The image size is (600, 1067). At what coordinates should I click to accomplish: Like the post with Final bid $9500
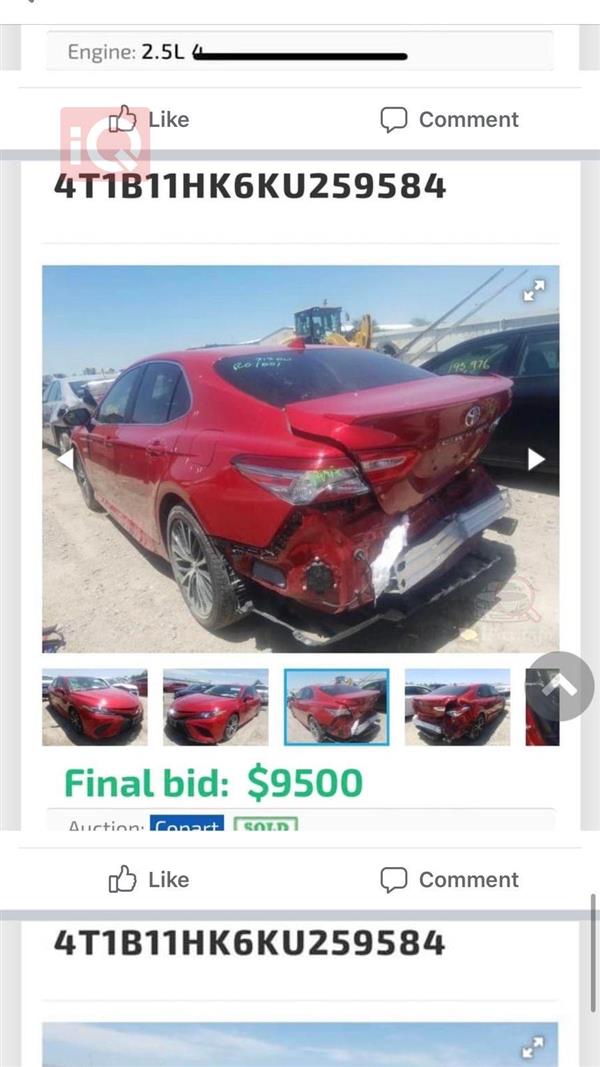point(149,880)
